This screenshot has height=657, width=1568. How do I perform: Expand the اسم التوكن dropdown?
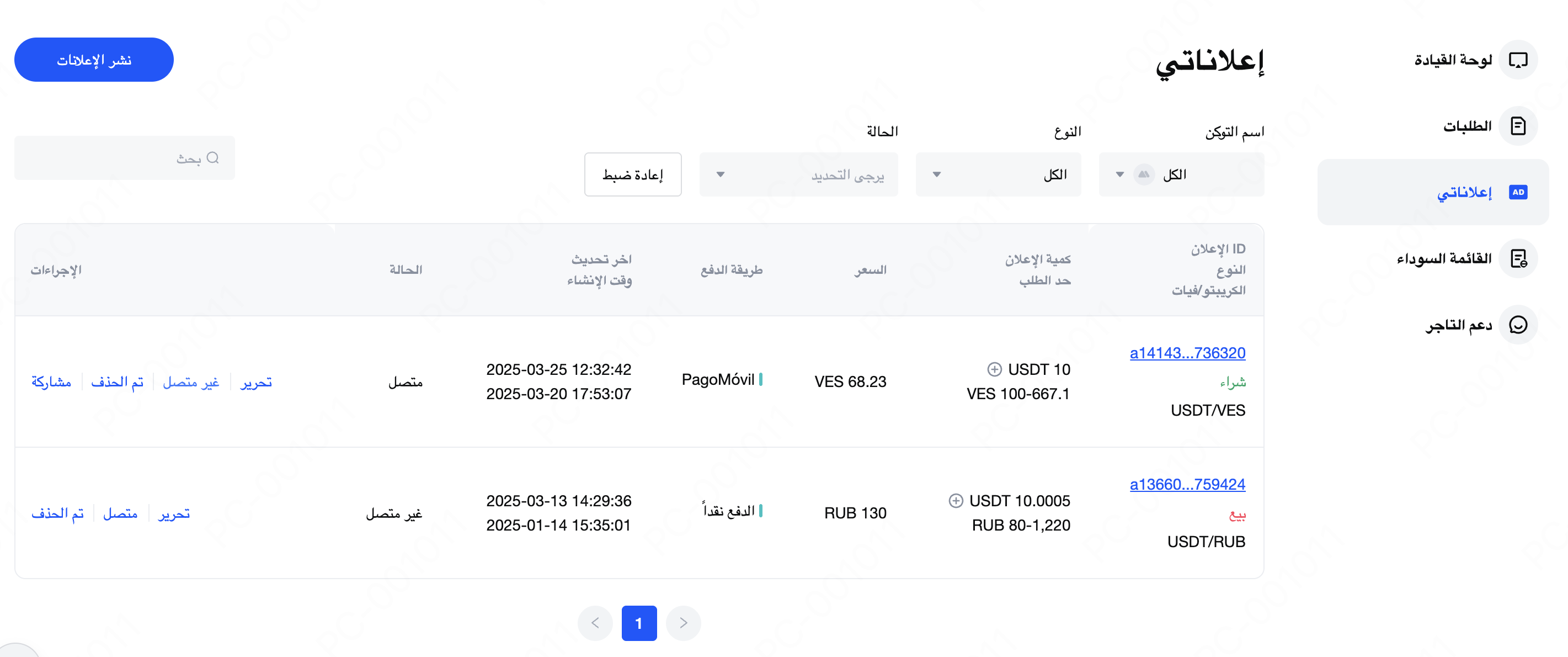(1181, 175)
